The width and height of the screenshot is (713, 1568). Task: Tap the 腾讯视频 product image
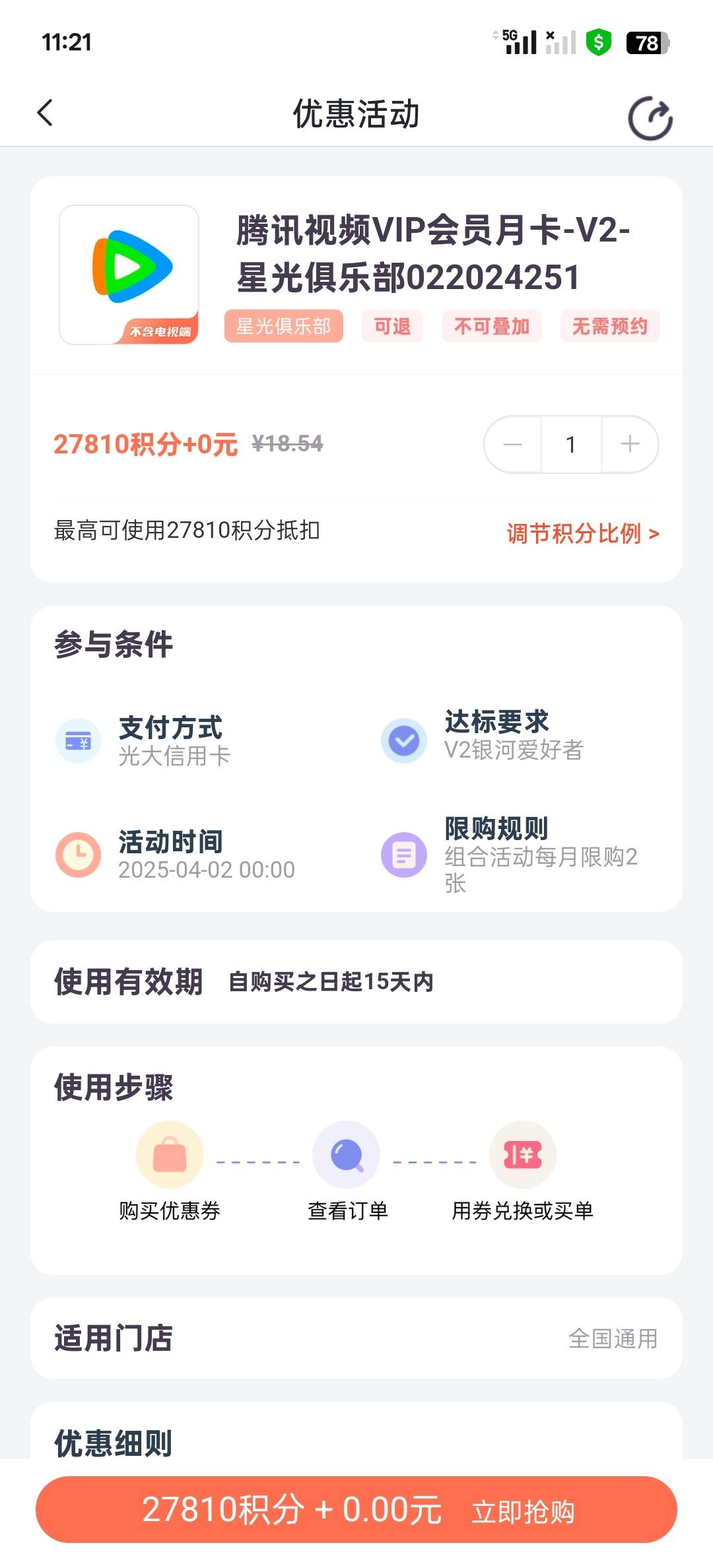tap(129, 275)
